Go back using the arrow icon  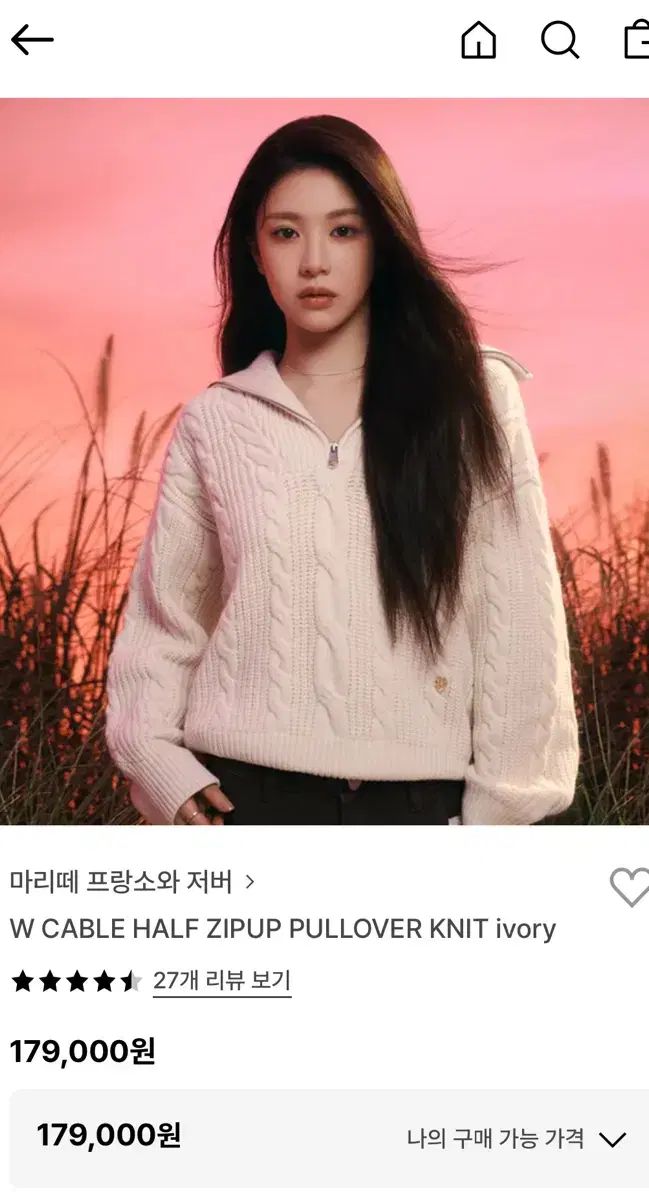(32, 40)
